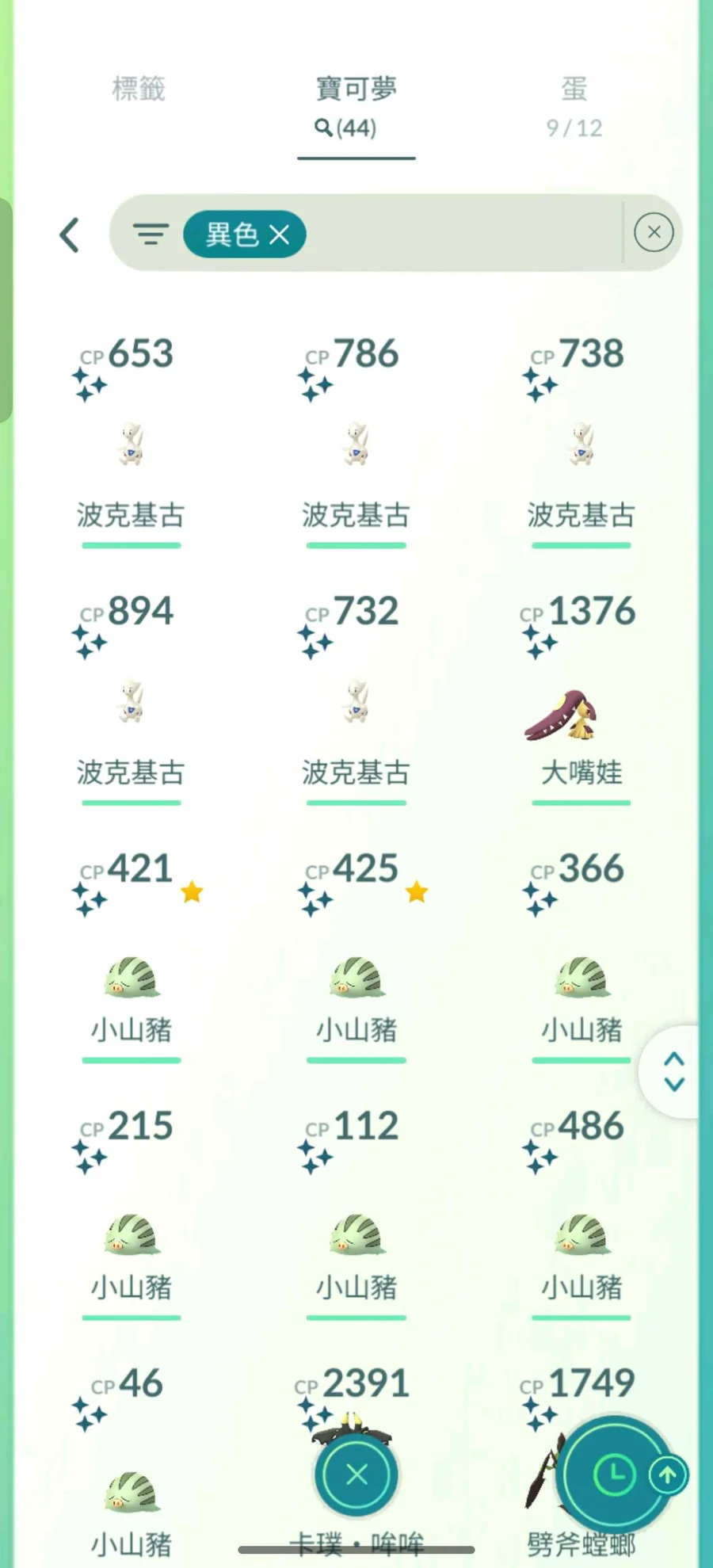Open the filter options icon
Viewport: 713px width, 1568px height.
(151, 234)
